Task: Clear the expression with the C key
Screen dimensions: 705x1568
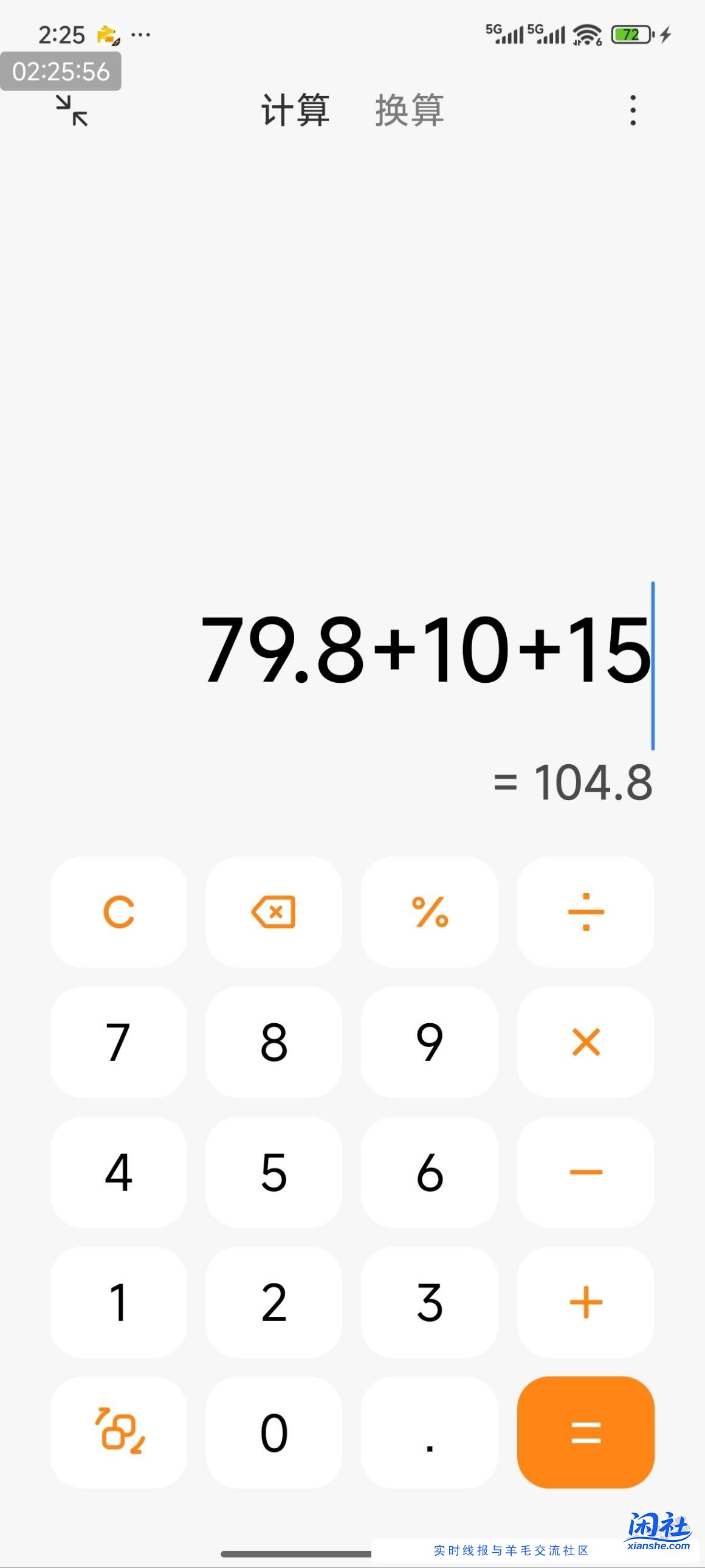Action: coord(119,912)
